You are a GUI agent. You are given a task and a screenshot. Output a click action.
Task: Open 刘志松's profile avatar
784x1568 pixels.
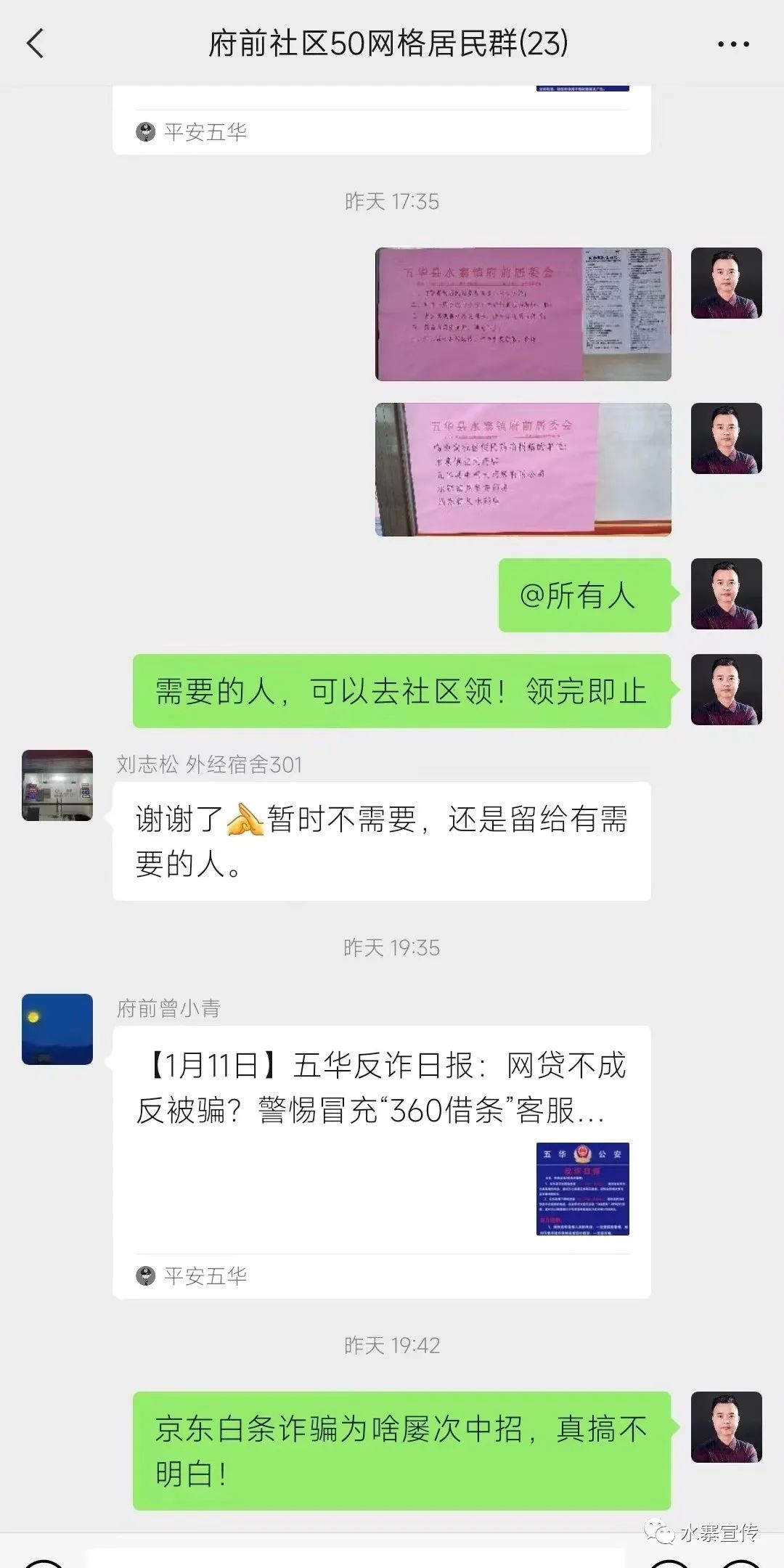click(57, 785)
